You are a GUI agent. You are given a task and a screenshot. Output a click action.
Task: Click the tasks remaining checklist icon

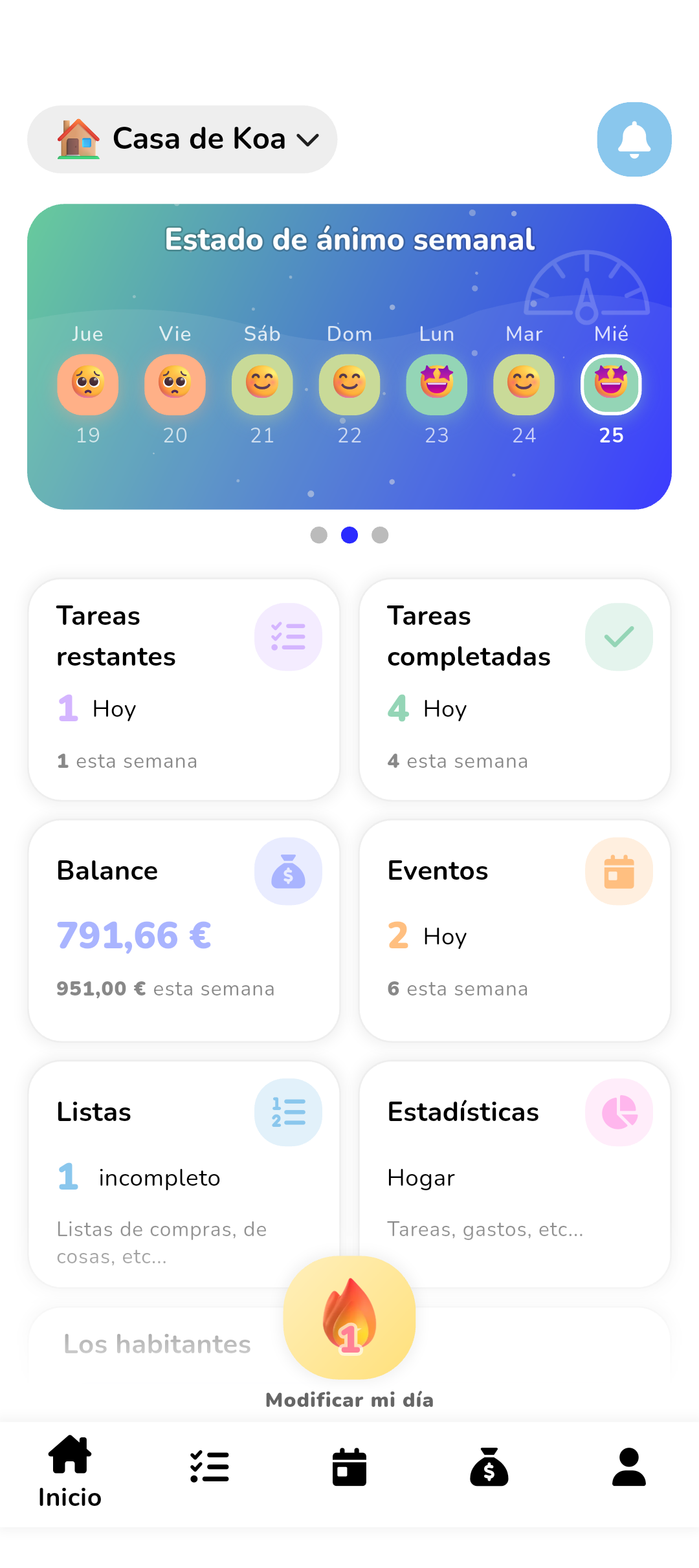(289, 637)
